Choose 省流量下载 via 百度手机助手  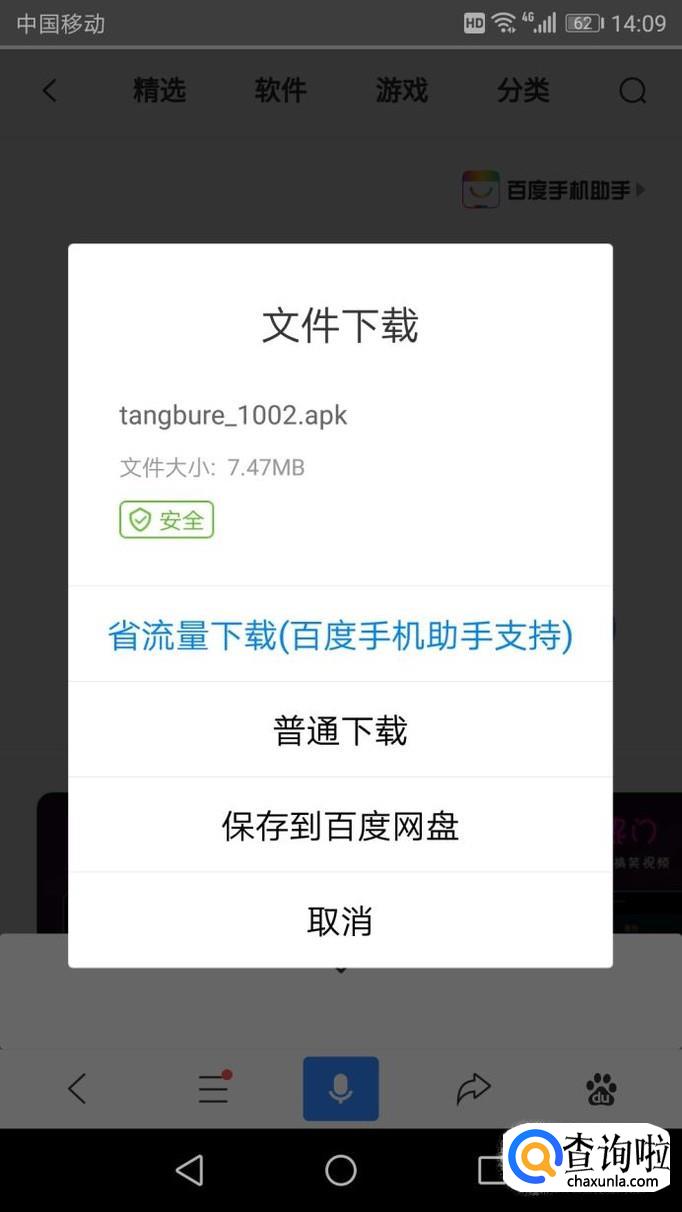[340, 635]
